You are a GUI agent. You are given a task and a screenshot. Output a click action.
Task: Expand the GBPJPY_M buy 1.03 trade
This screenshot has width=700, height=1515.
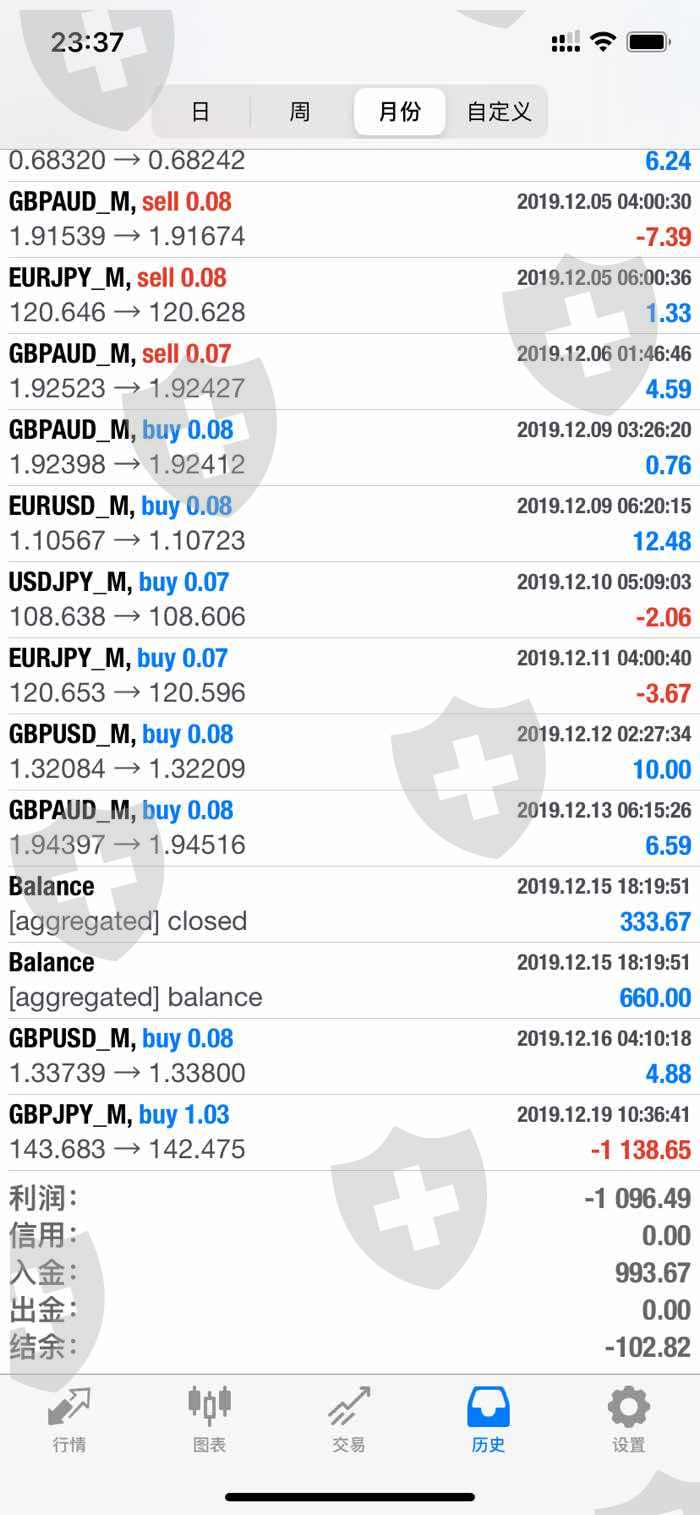pyautogui.click(x=350, y=1132)
